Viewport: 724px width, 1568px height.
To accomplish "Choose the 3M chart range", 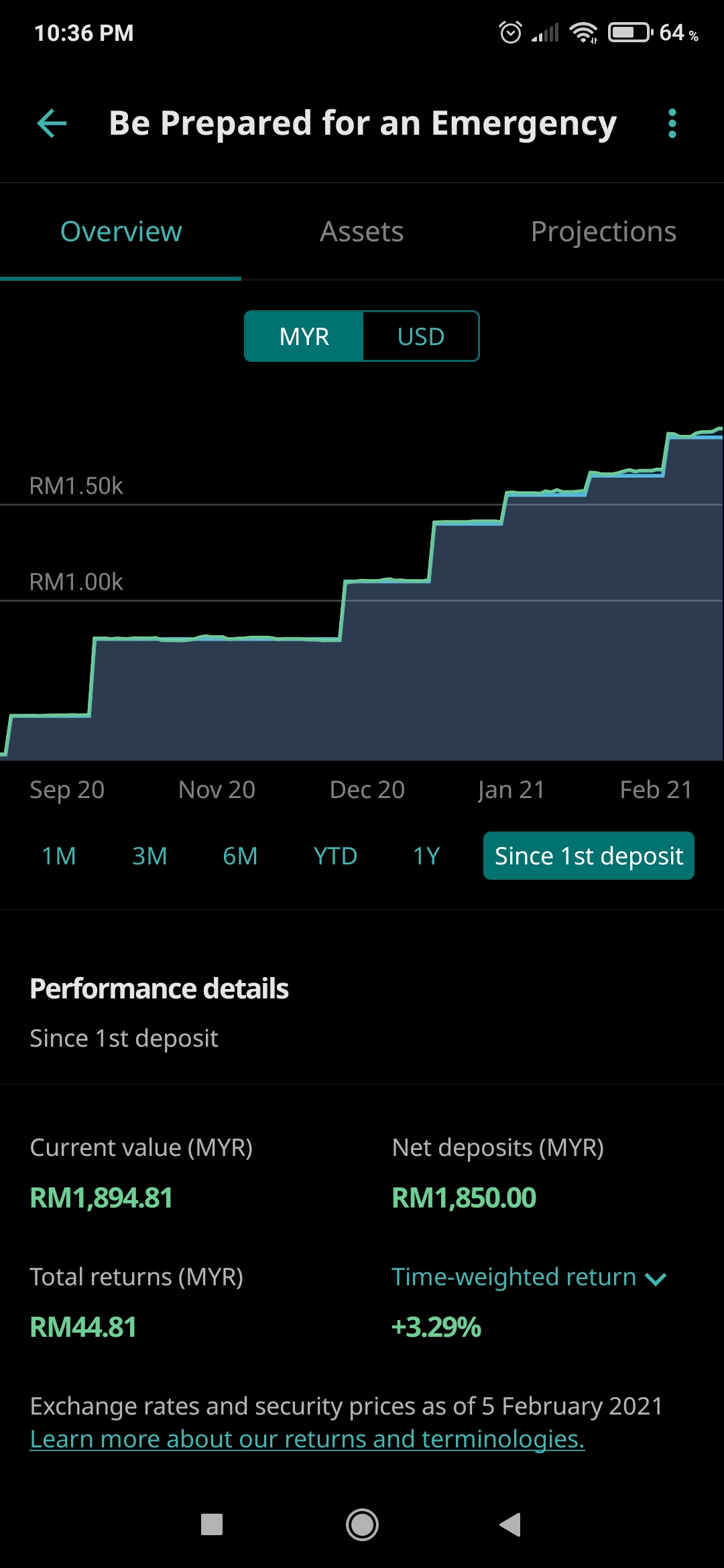I will pos(149,856).
